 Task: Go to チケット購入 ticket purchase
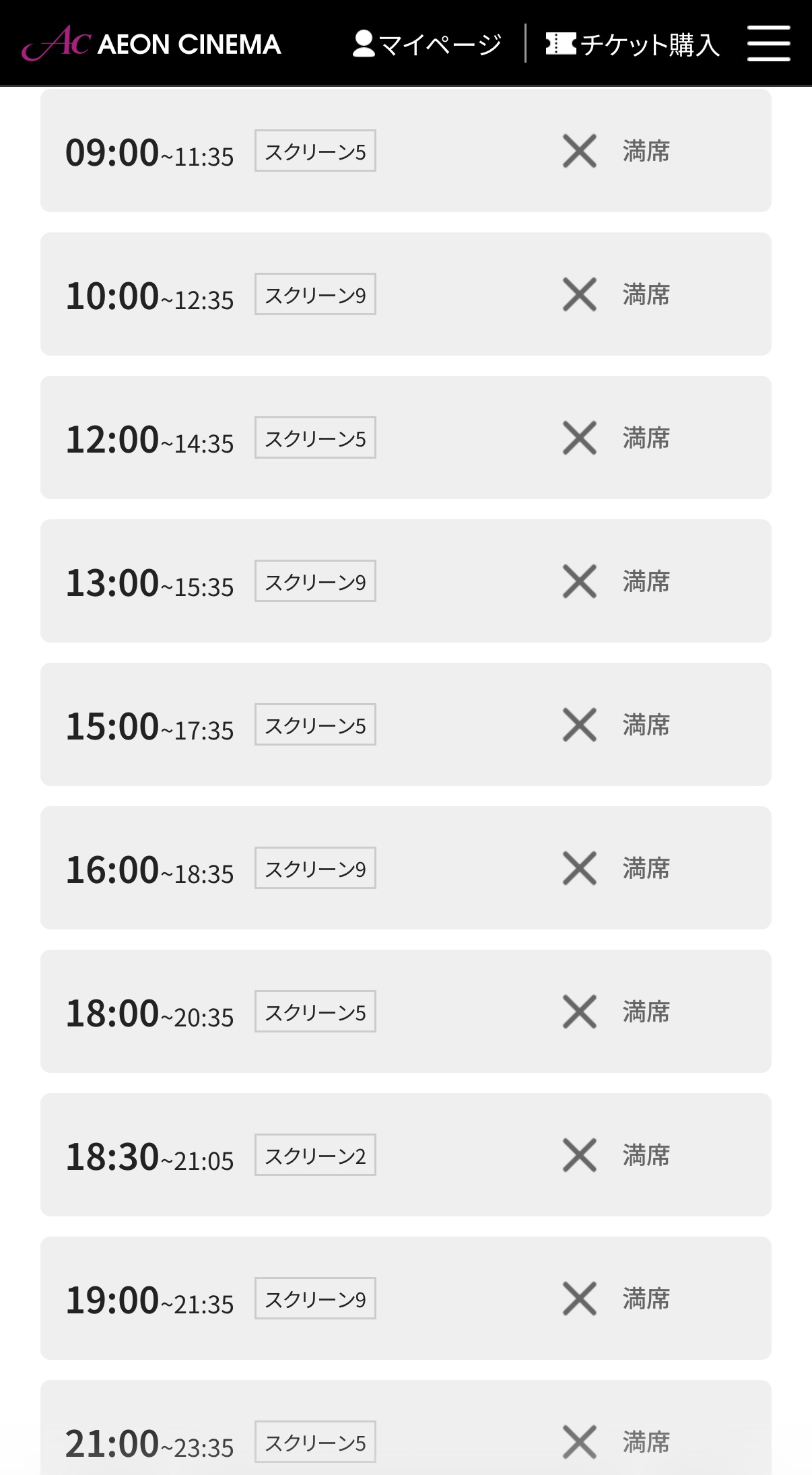pos(633,44)
